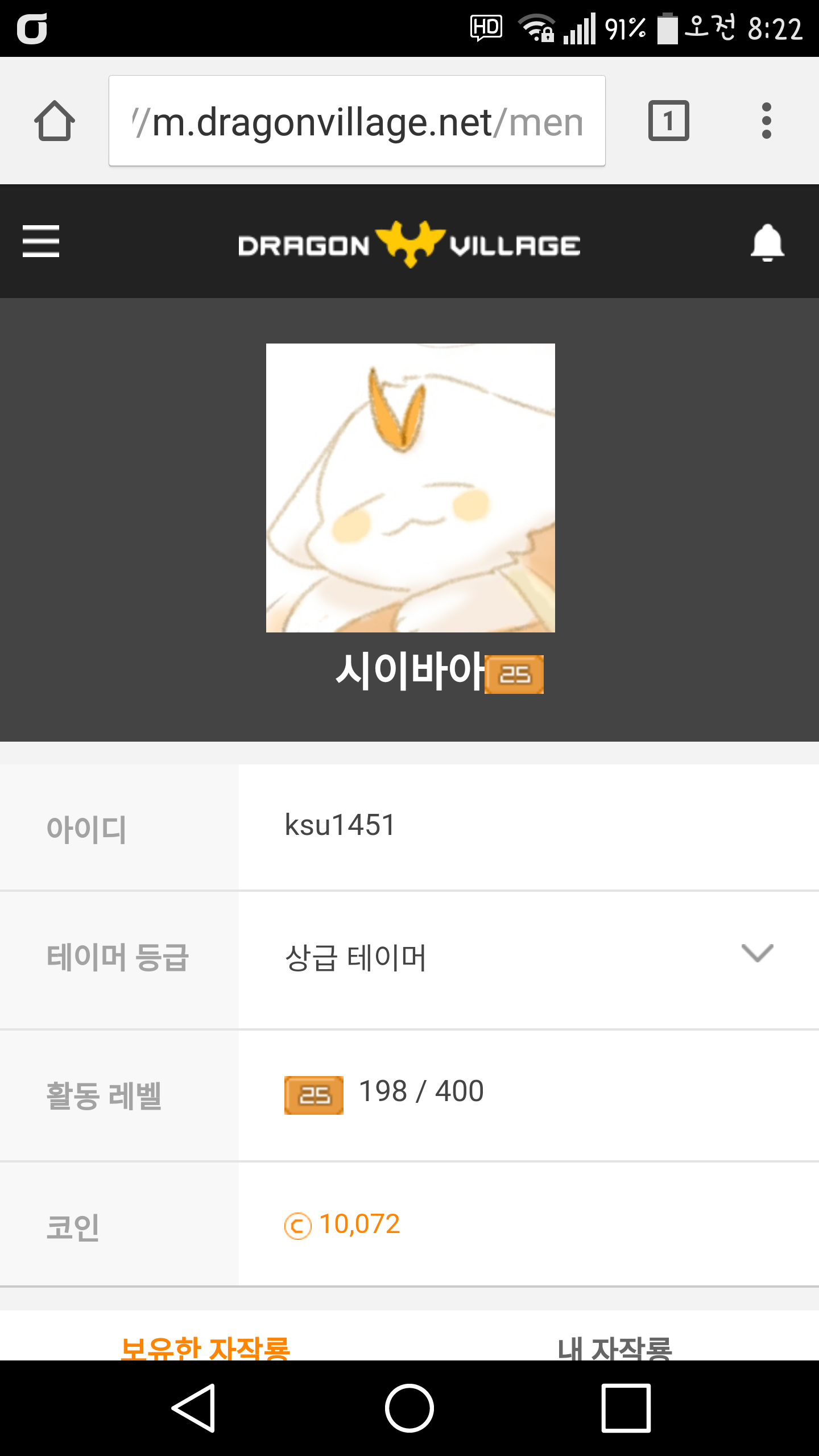Expand the 테이머 등급 chevron
The height and width of the screenshot is (1456, 819).
coord(757,953)
